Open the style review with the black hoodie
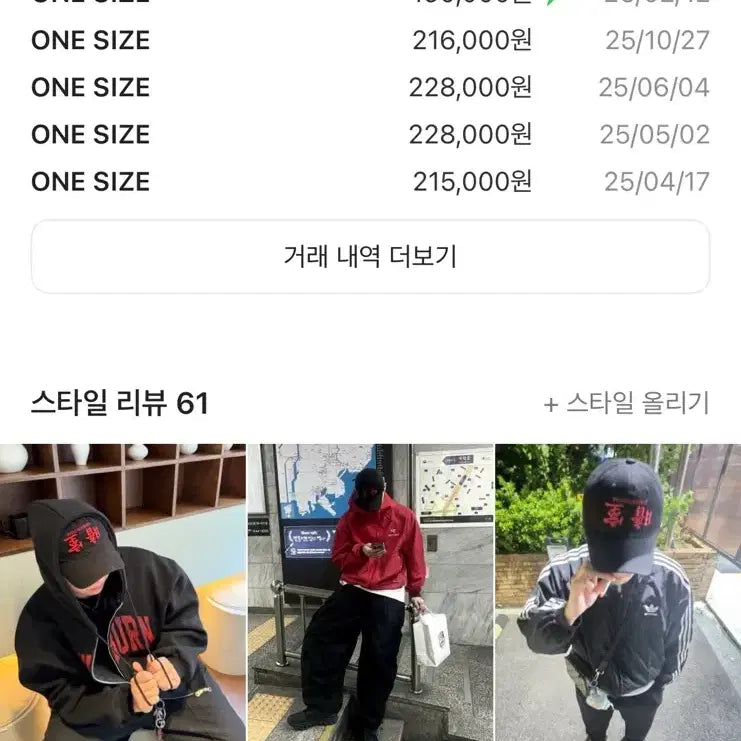 [x=122, y=592]
